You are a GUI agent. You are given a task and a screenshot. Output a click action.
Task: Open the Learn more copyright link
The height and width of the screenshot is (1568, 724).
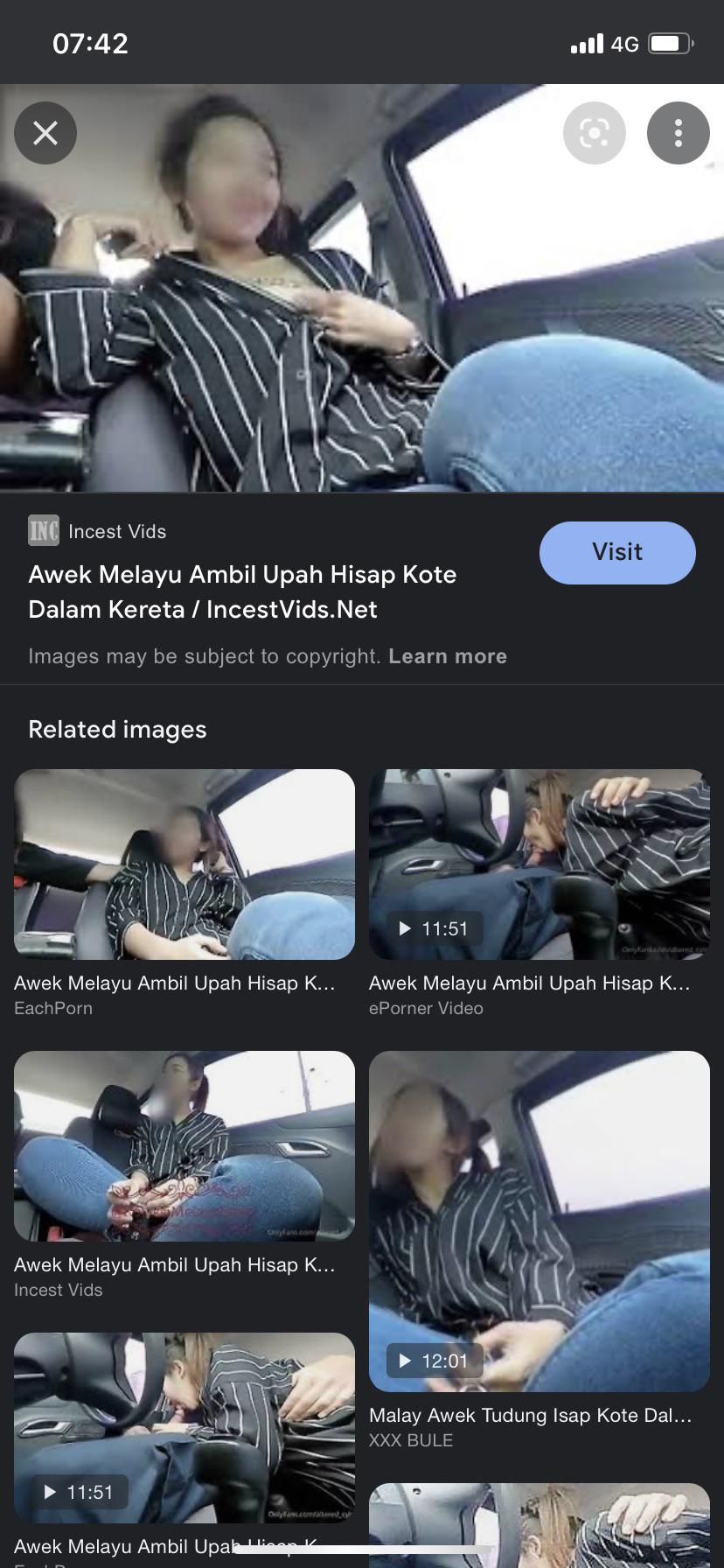[447, 656]
